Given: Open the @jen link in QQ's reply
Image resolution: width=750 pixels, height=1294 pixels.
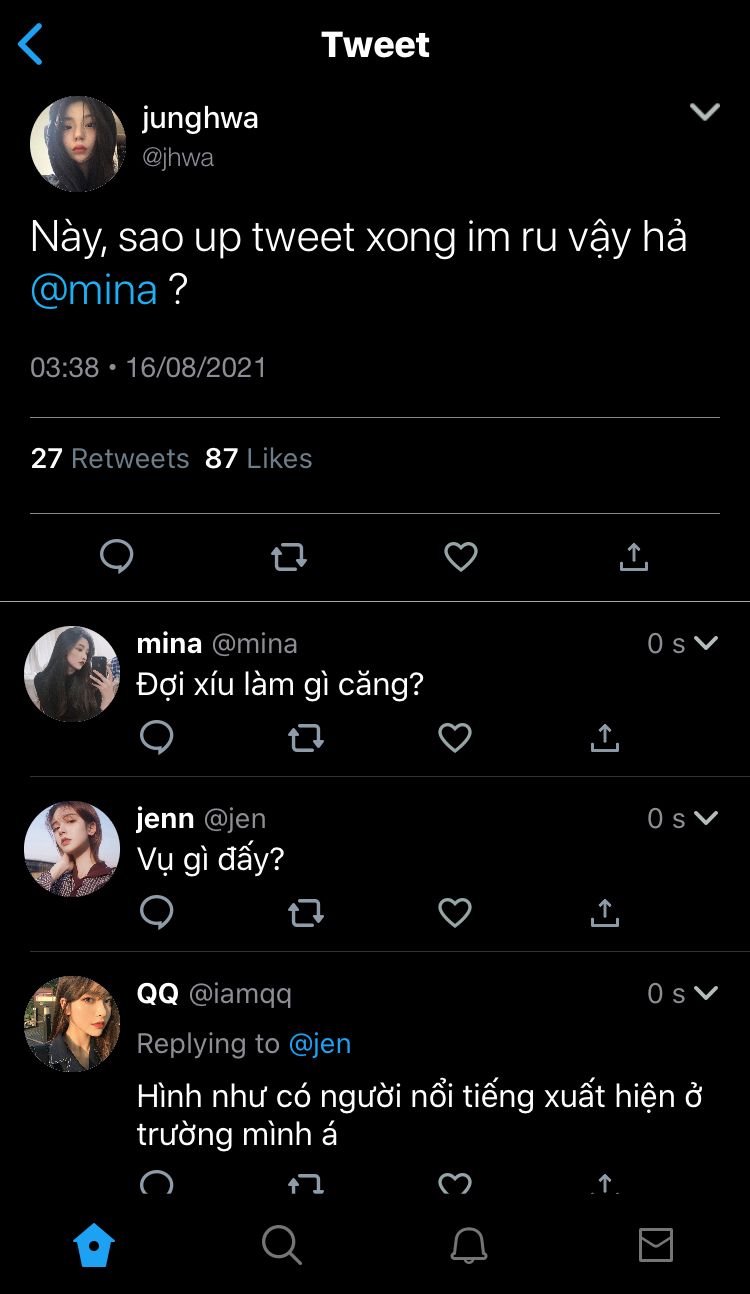Looking at the screenshot, I should click(x=320, y=1044).
